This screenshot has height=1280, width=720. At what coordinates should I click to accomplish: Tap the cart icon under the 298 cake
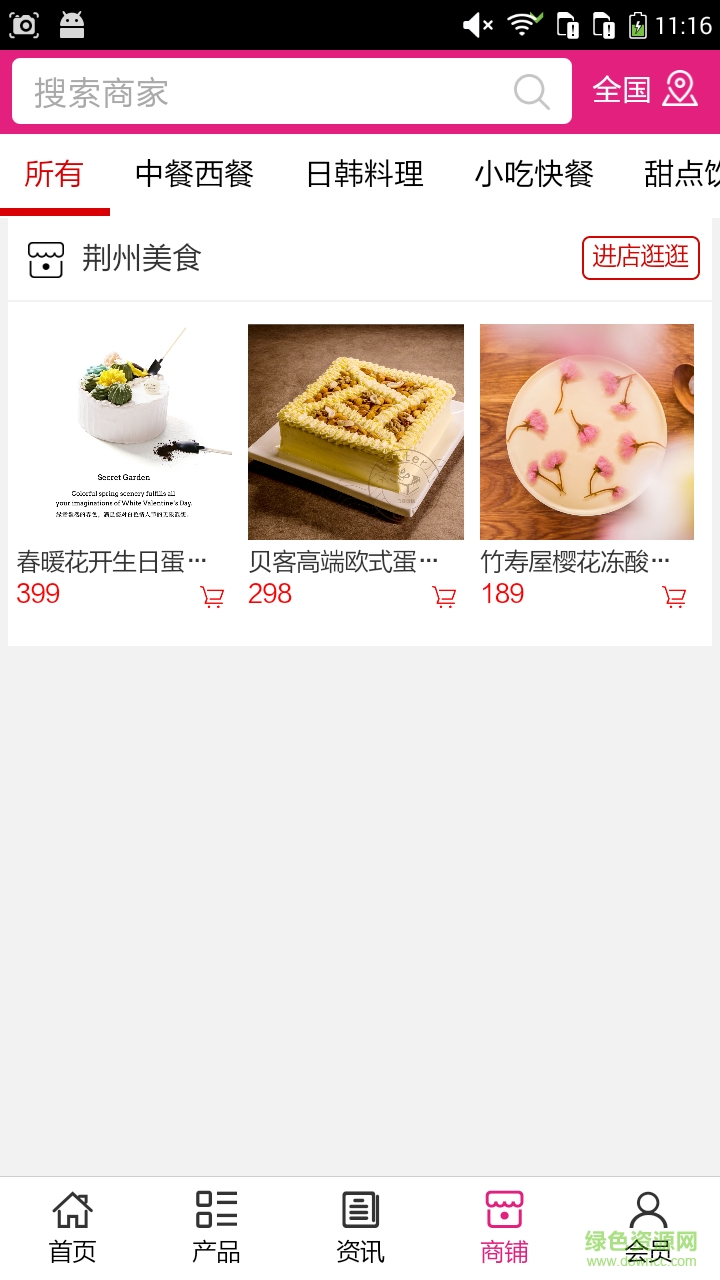pos(444,596)
